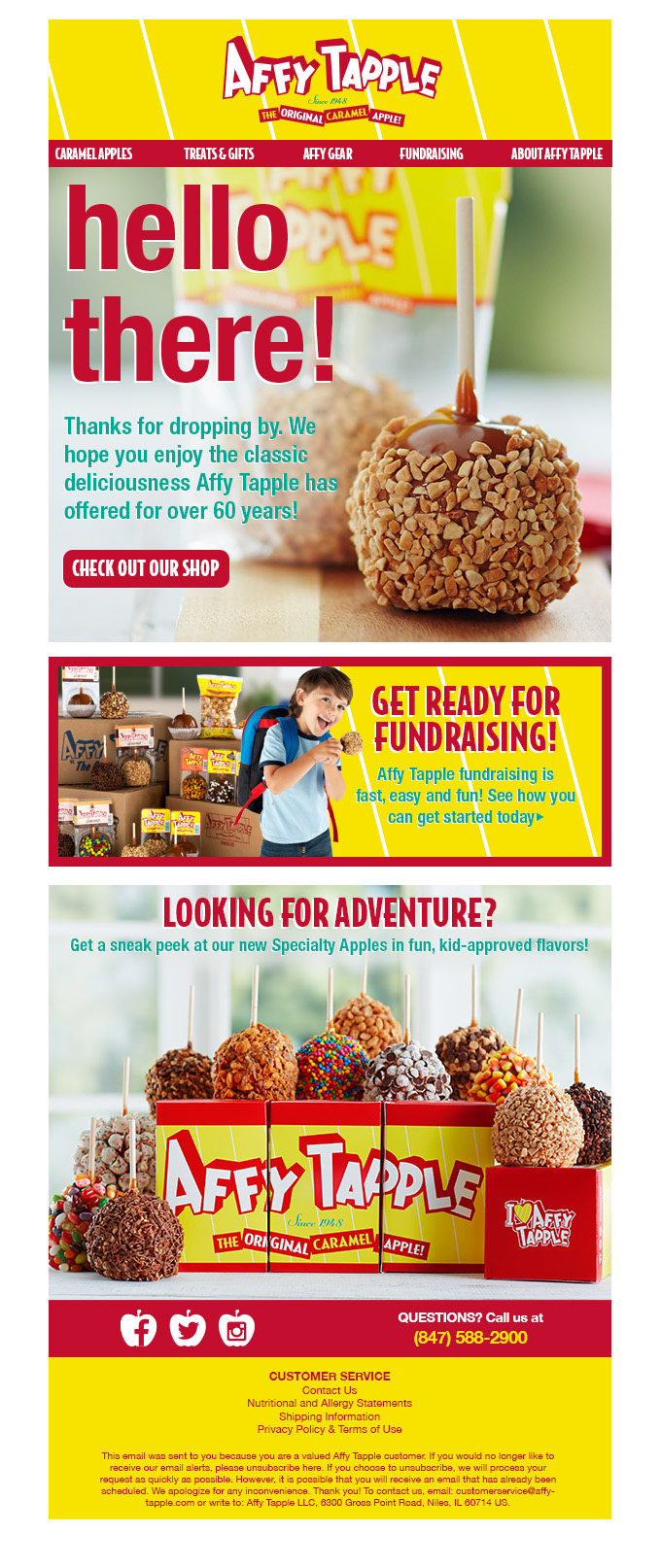The width and height of the screenshot is (661, 1568).
Task: Read Privacy Policy & Terms of Use
Action: 330,1429
